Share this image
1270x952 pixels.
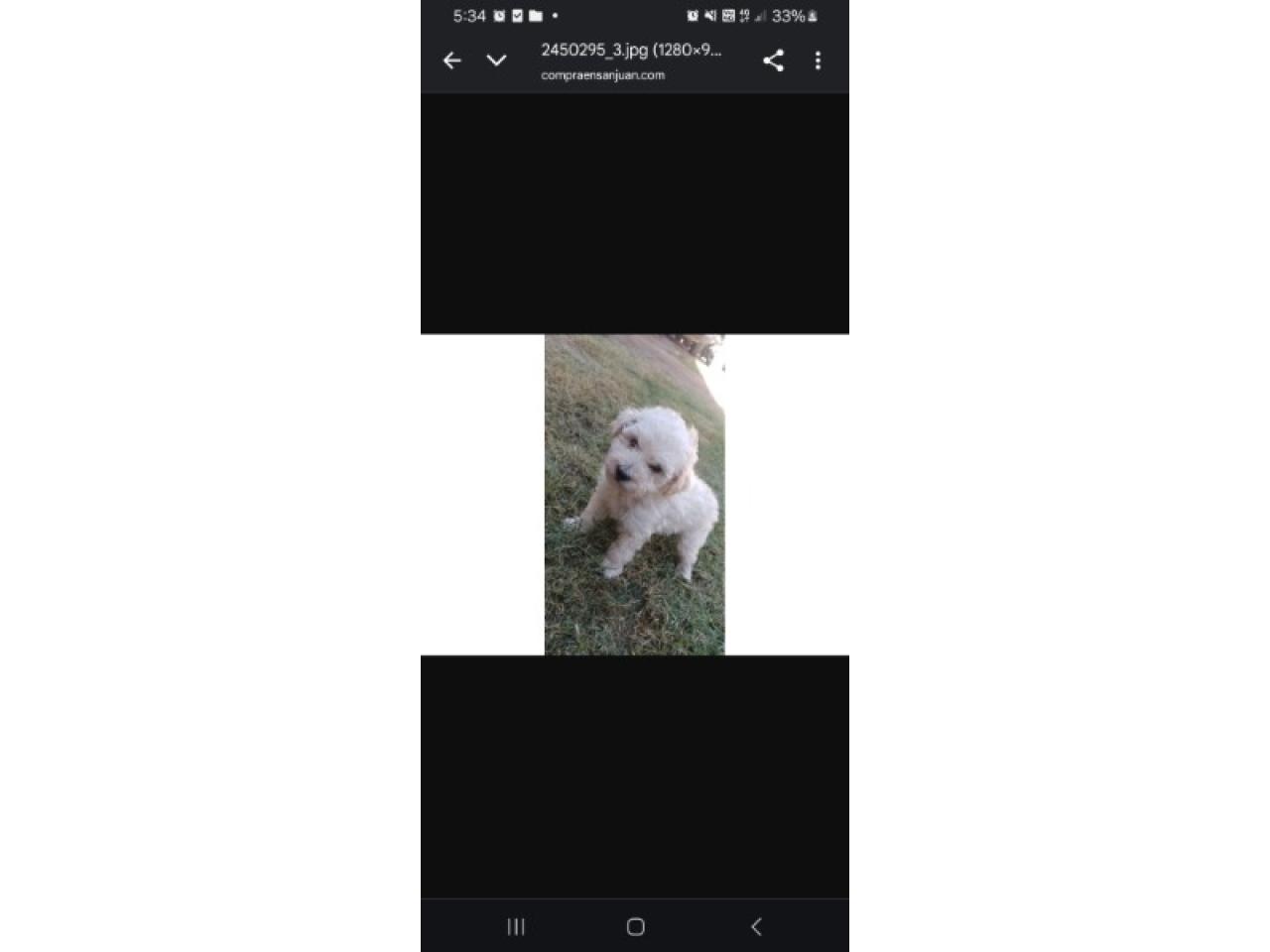[x=773, y=60]
